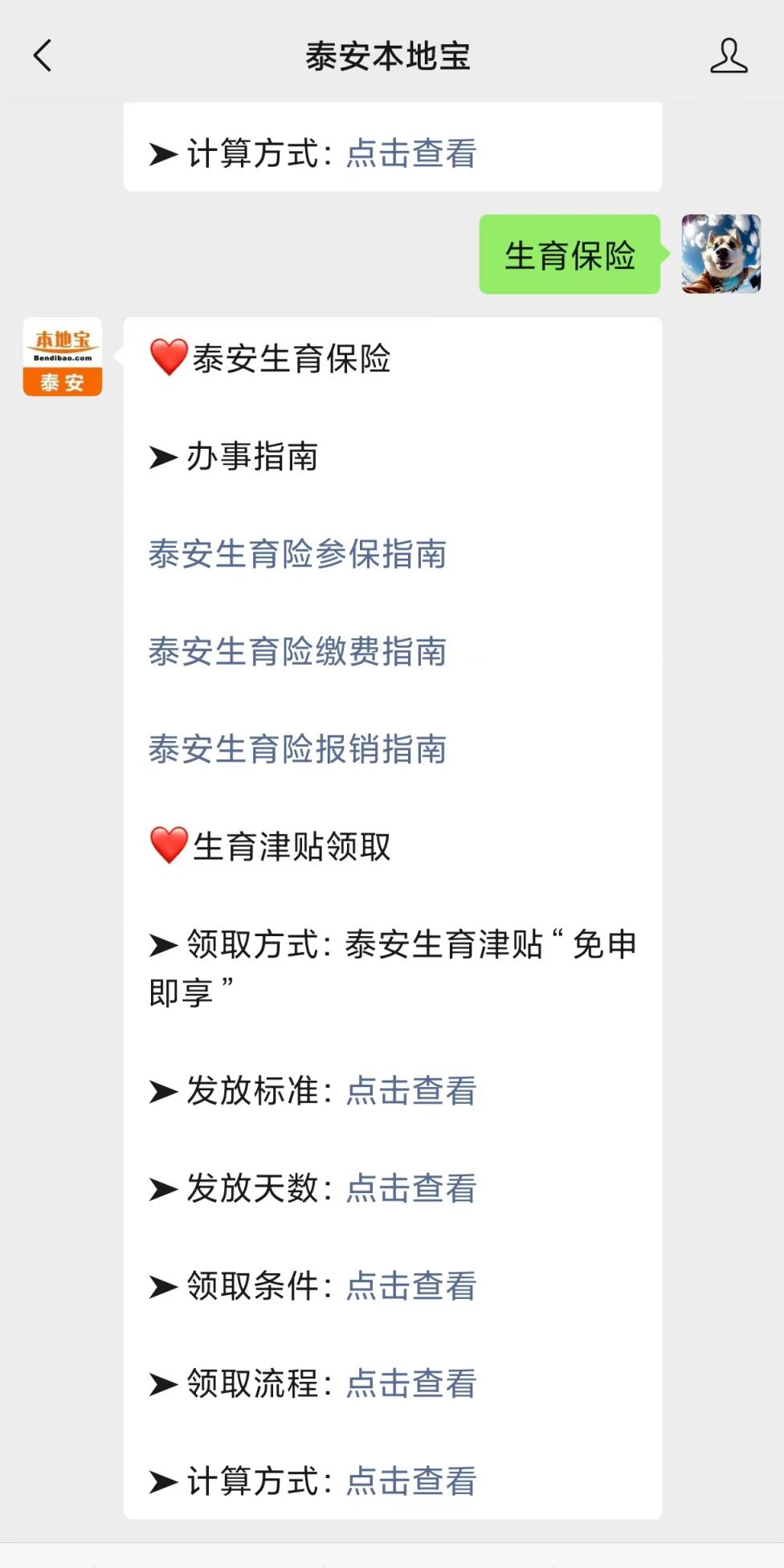Screen dimensions: 784x1568
Task: Open 泰安生育险参保指南 link
Action: [x=297, y=554]
